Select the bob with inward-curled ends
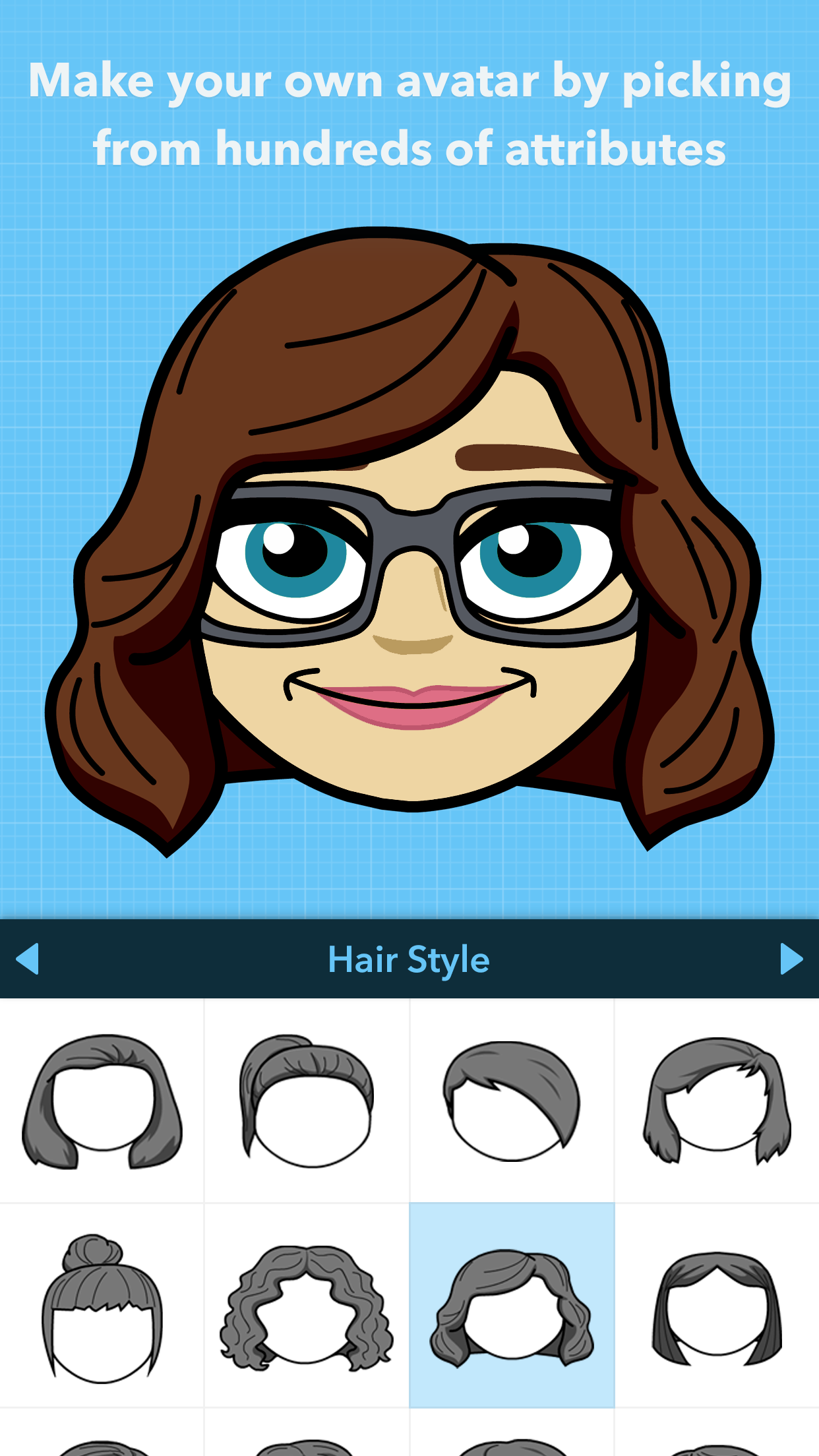Viewport: 819px width, 1456px height. point(102,1101)
